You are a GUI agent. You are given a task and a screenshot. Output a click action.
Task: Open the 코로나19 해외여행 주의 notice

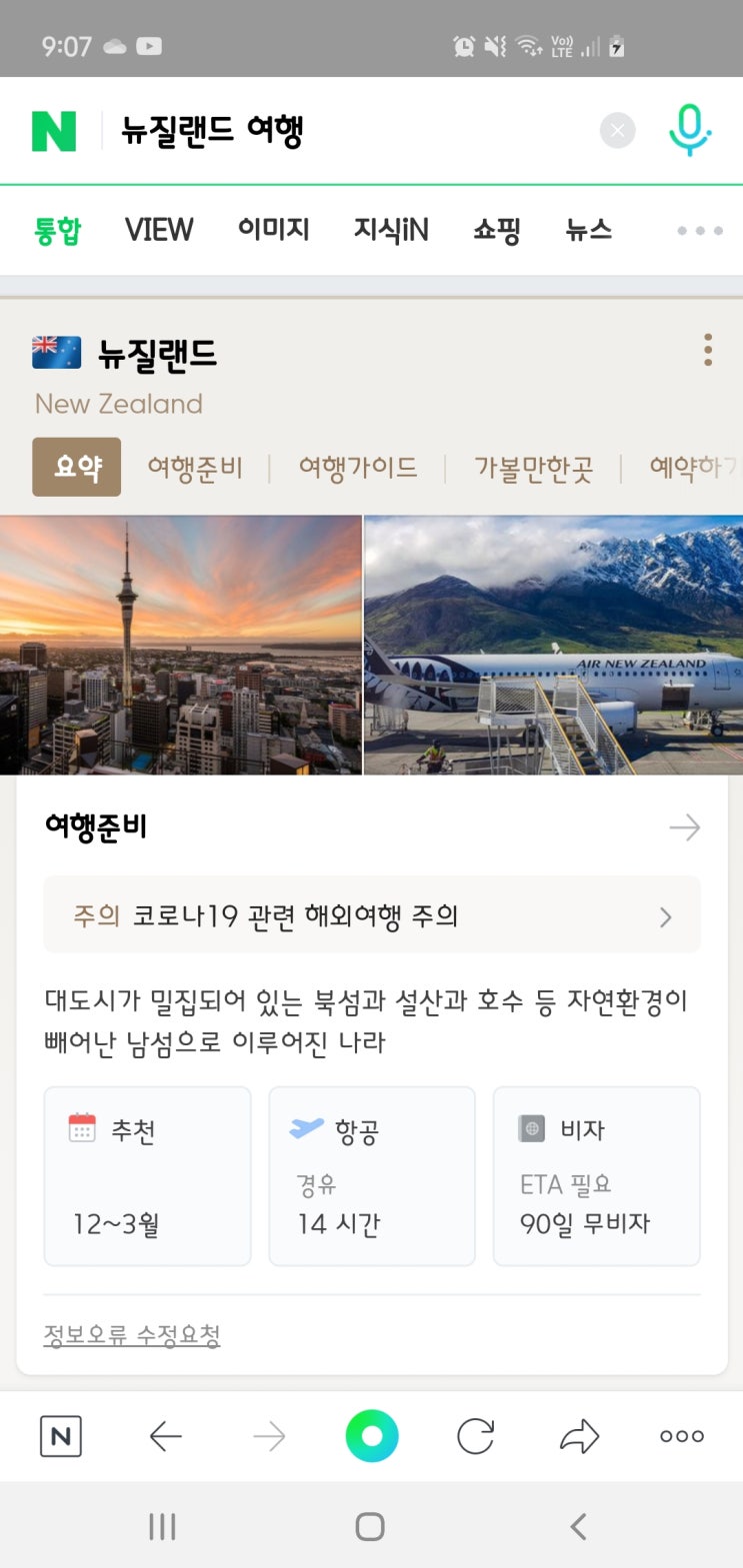click(372, 915)
